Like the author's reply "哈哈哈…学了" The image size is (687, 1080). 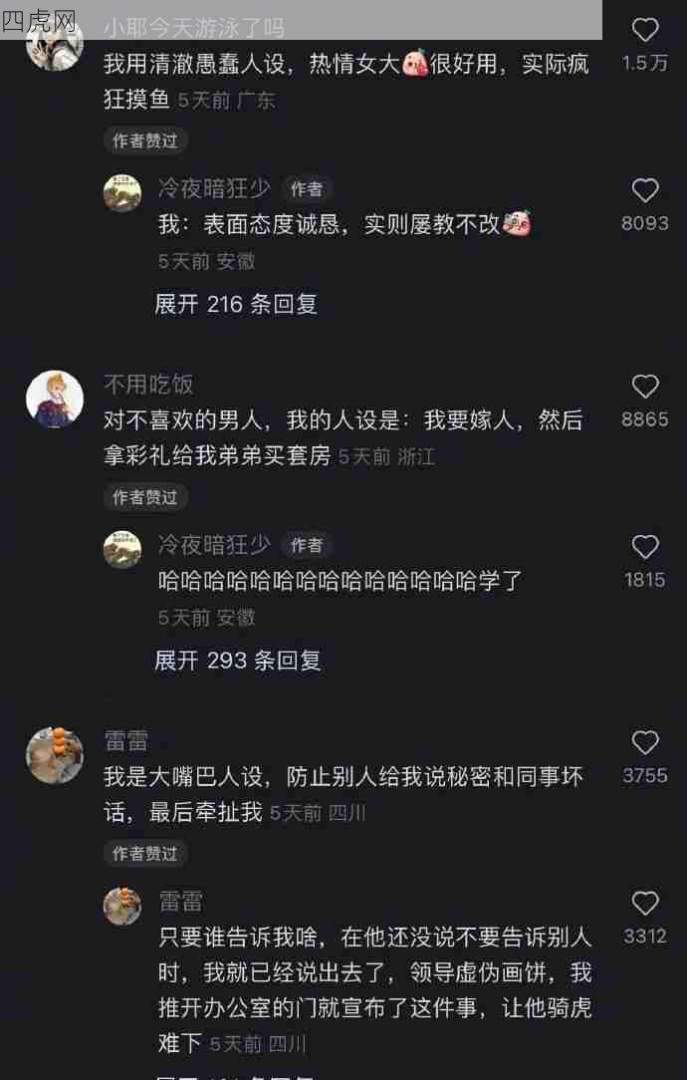point(646,547)
